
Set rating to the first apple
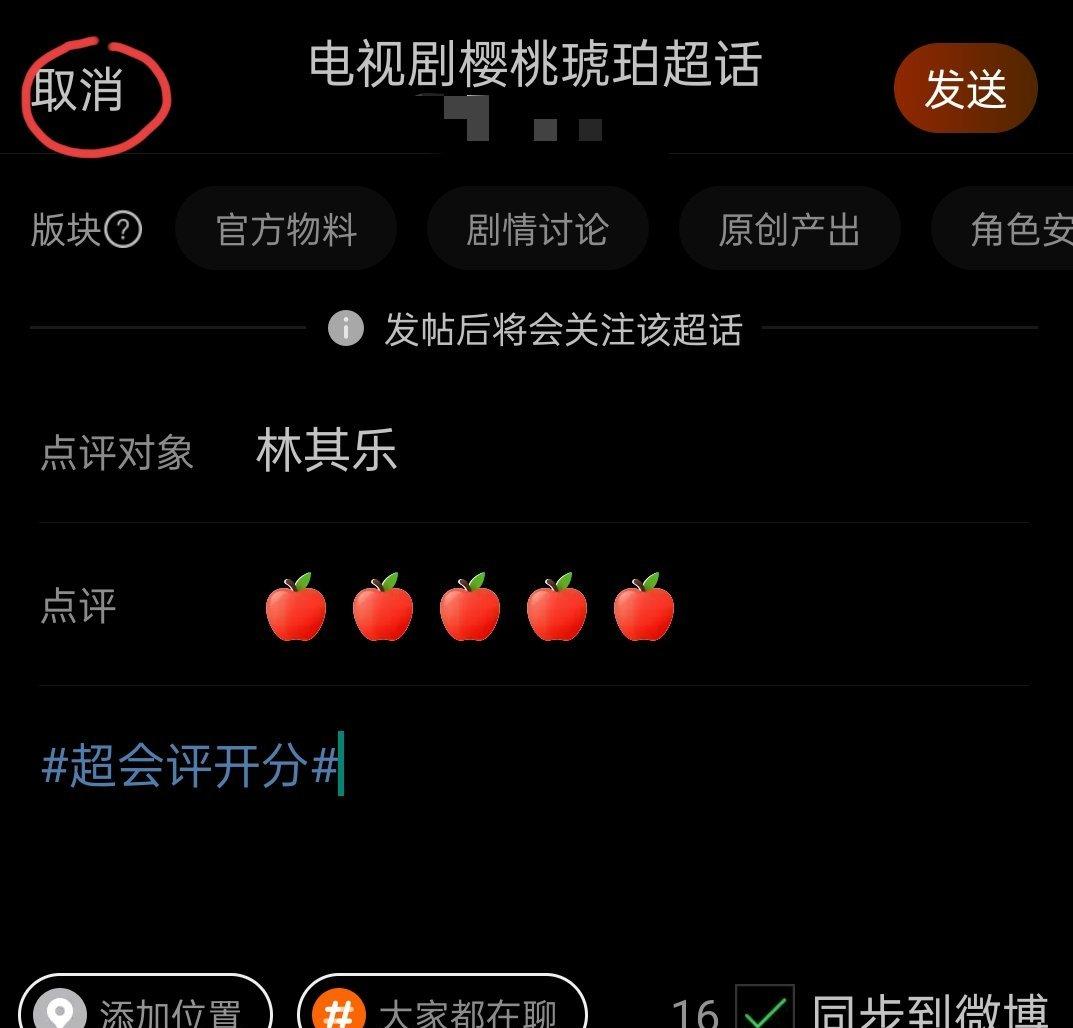(296, 607)
